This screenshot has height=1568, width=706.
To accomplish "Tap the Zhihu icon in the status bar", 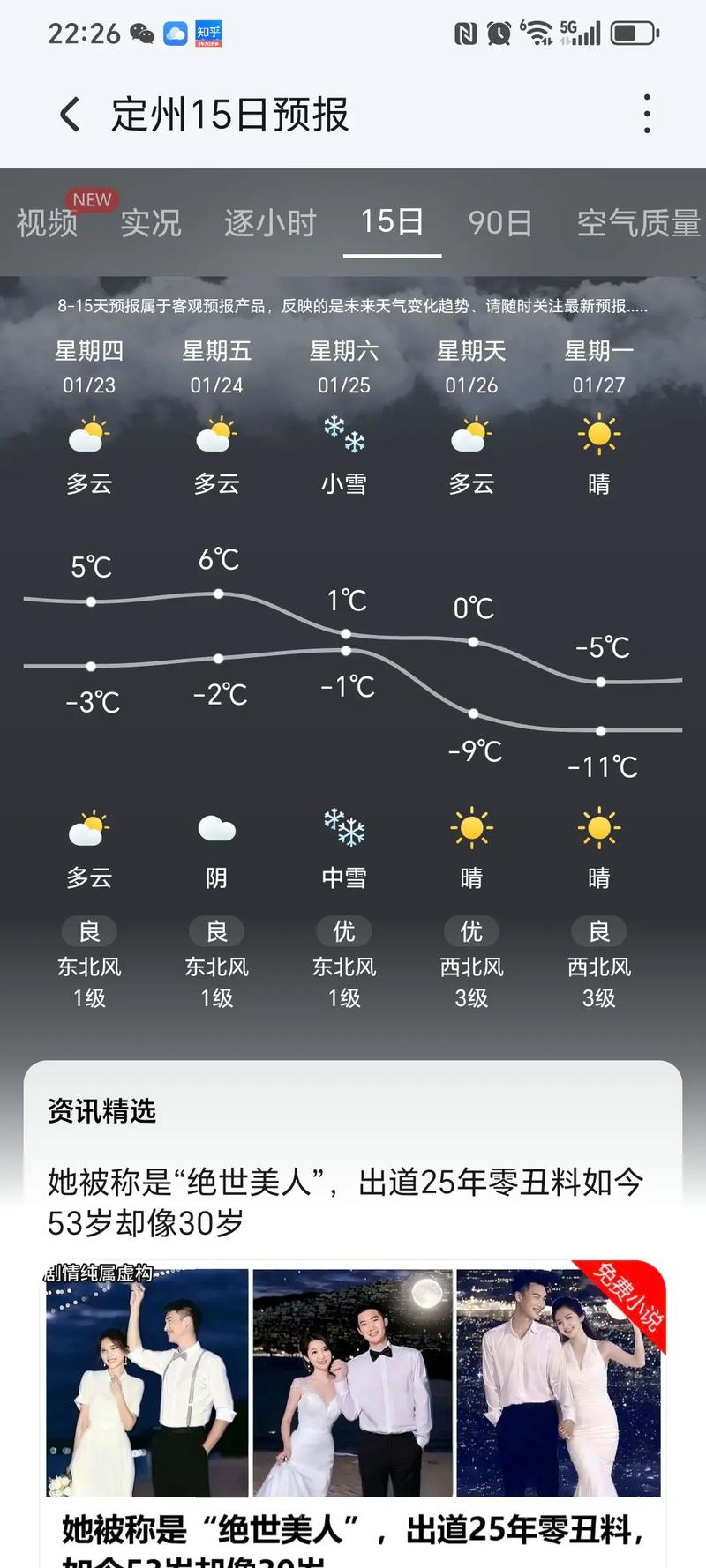I will [209, 34].
